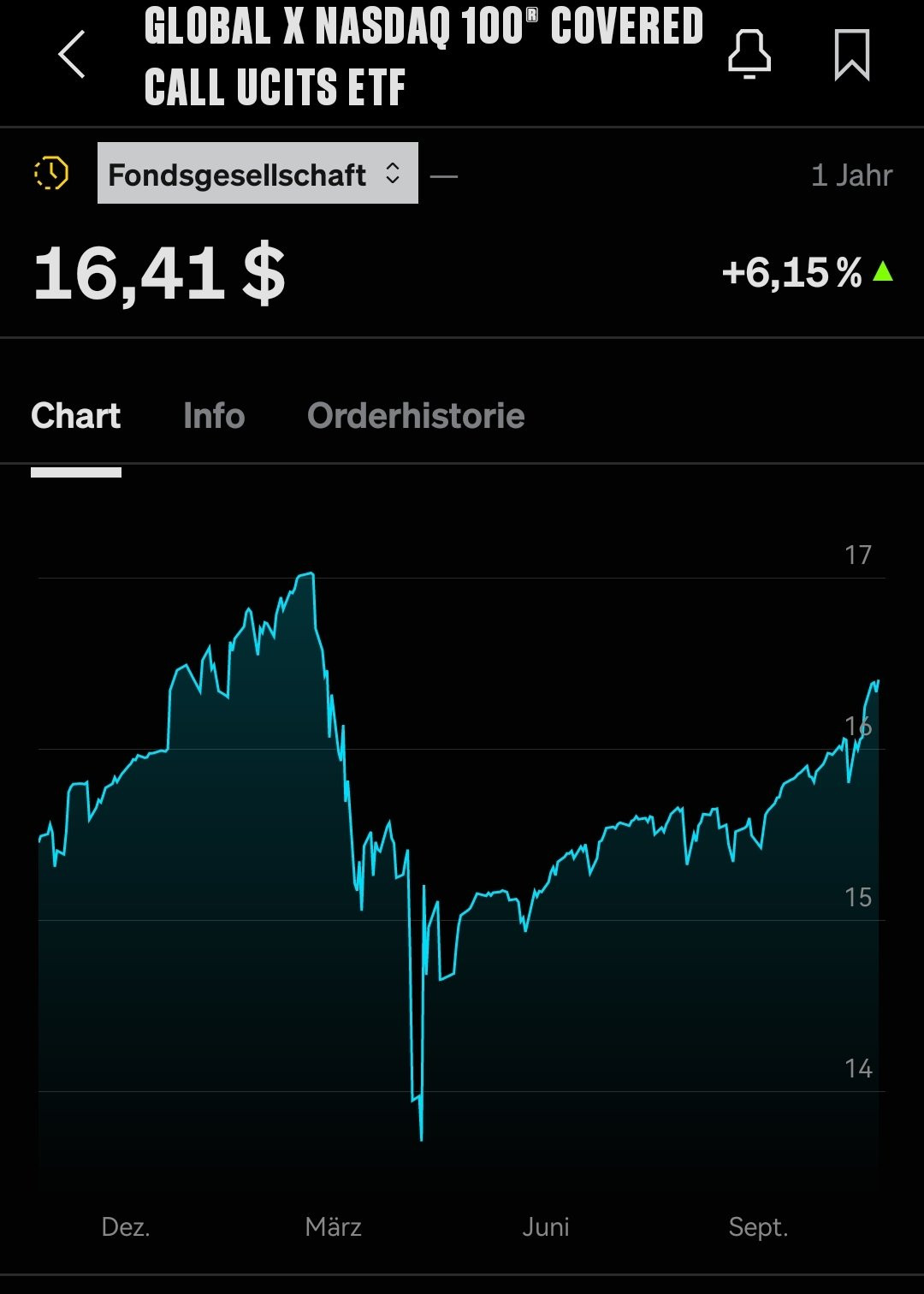
Task: Open the Fondsgesellschaft dropdown
Action: tap(258, 174)
